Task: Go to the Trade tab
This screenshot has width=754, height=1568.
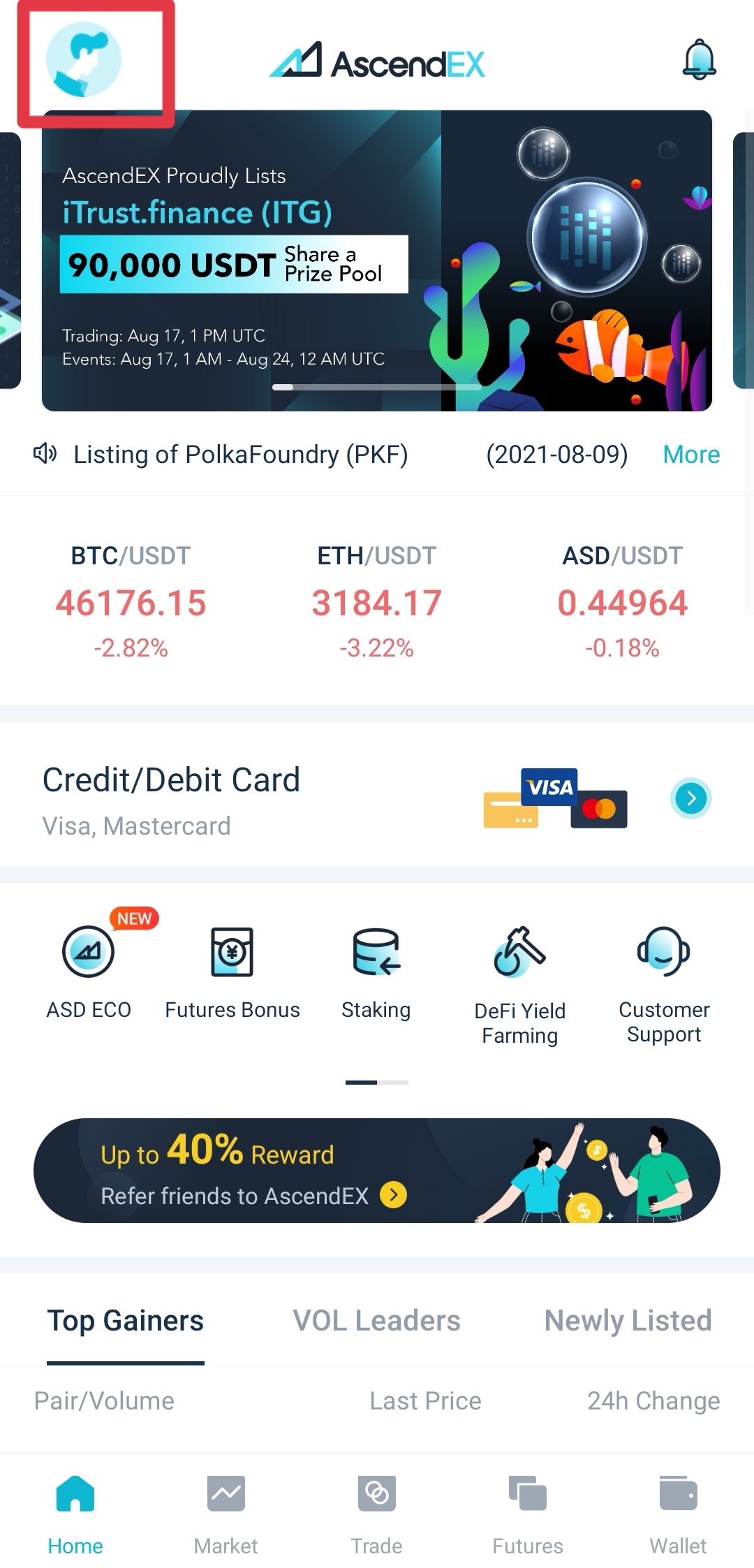Action: point(377,1512)
